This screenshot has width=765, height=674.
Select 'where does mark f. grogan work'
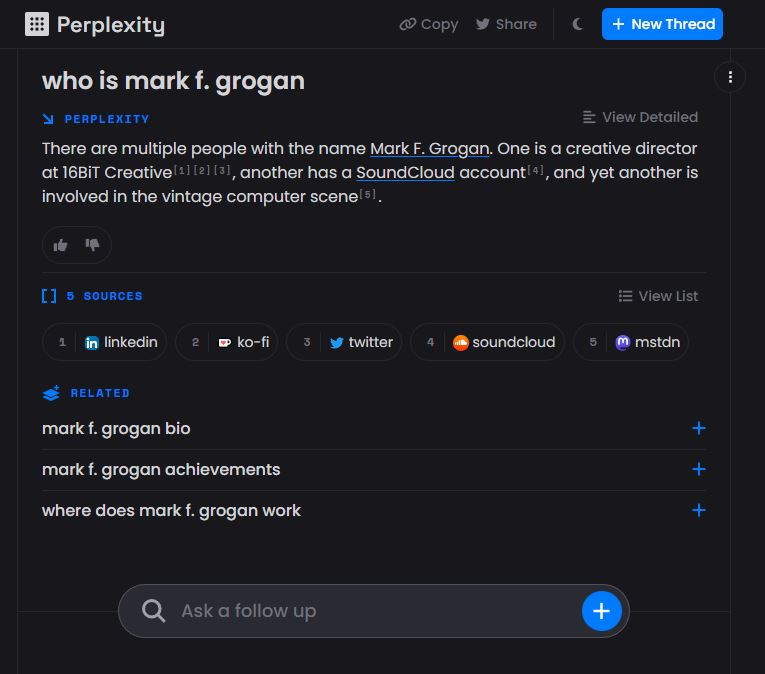click(171, 510)
